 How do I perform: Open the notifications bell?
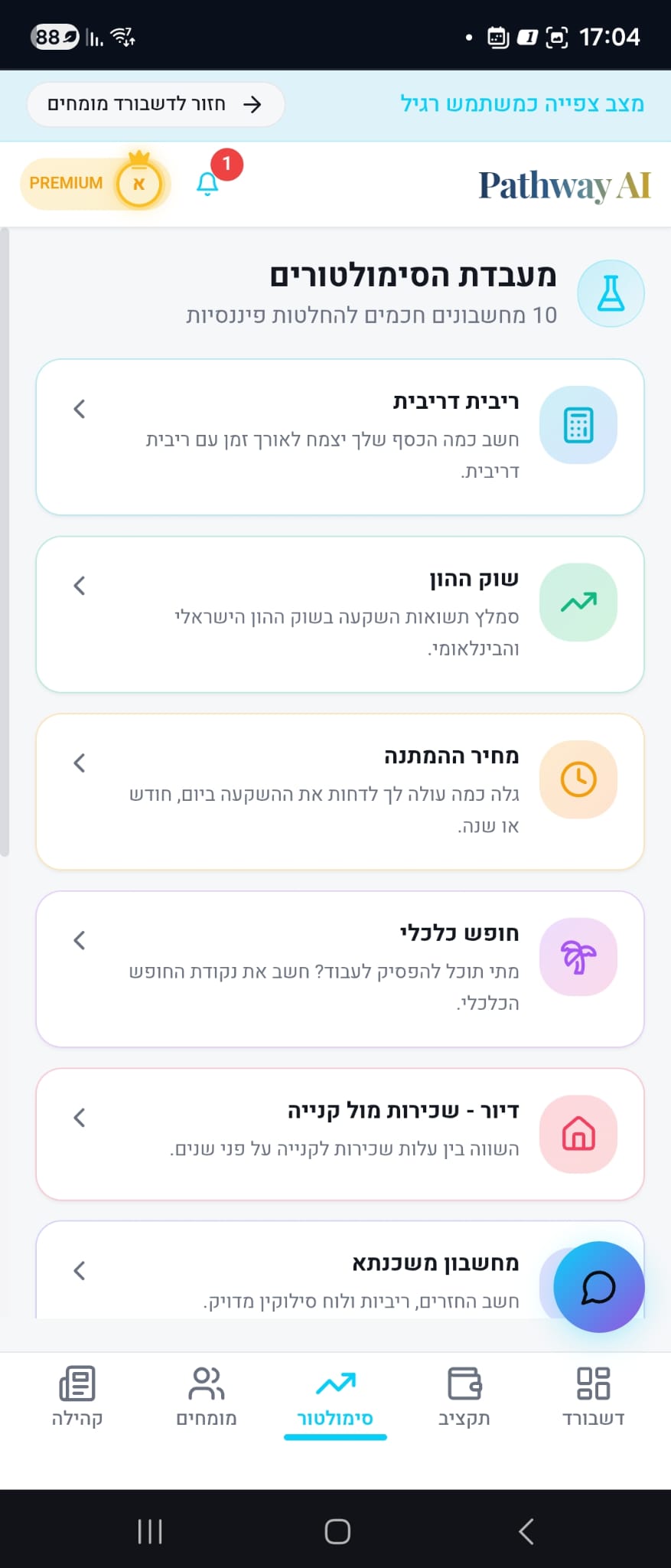(x=208, y=184)
